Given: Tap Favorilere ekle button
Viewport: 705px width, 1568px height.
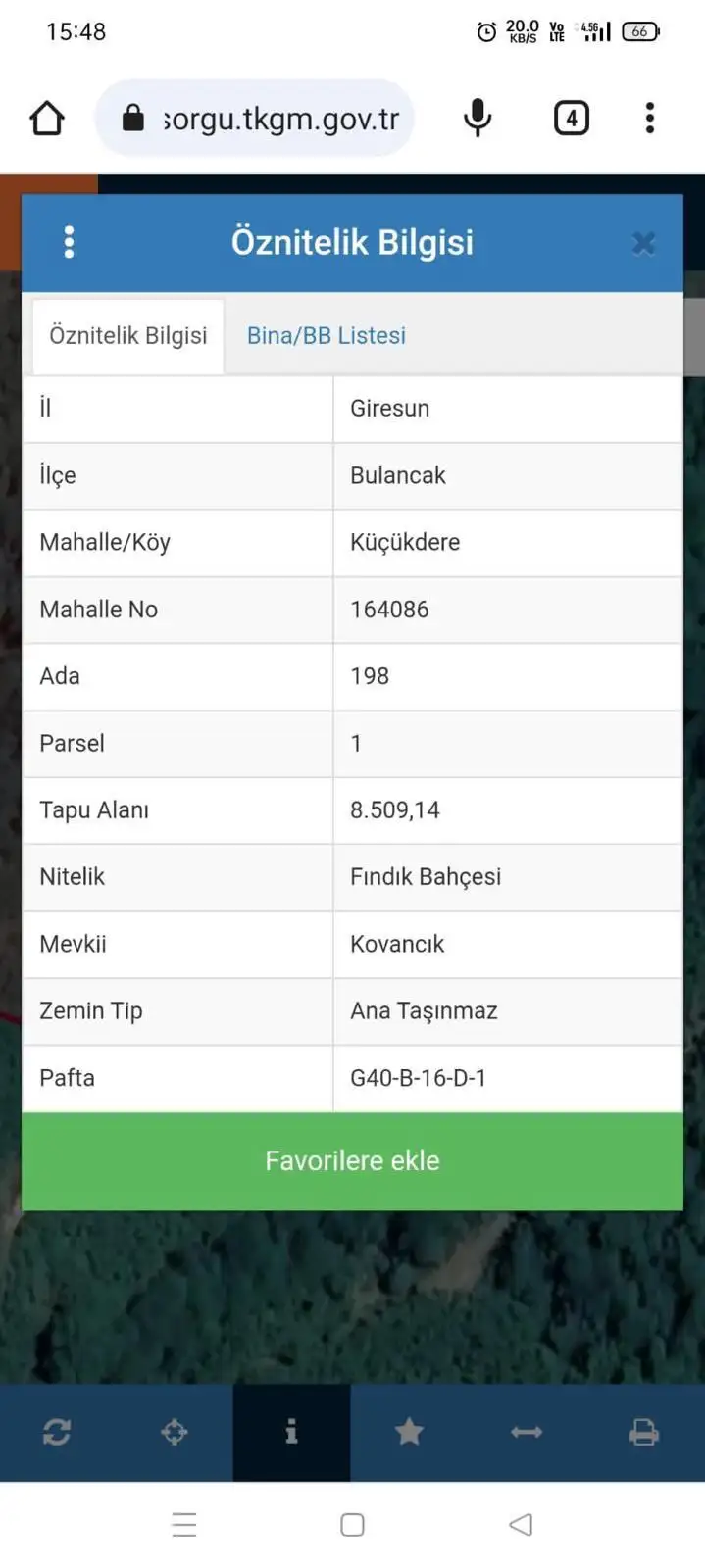Looking at the screenshot, I should coord(352,1161).
